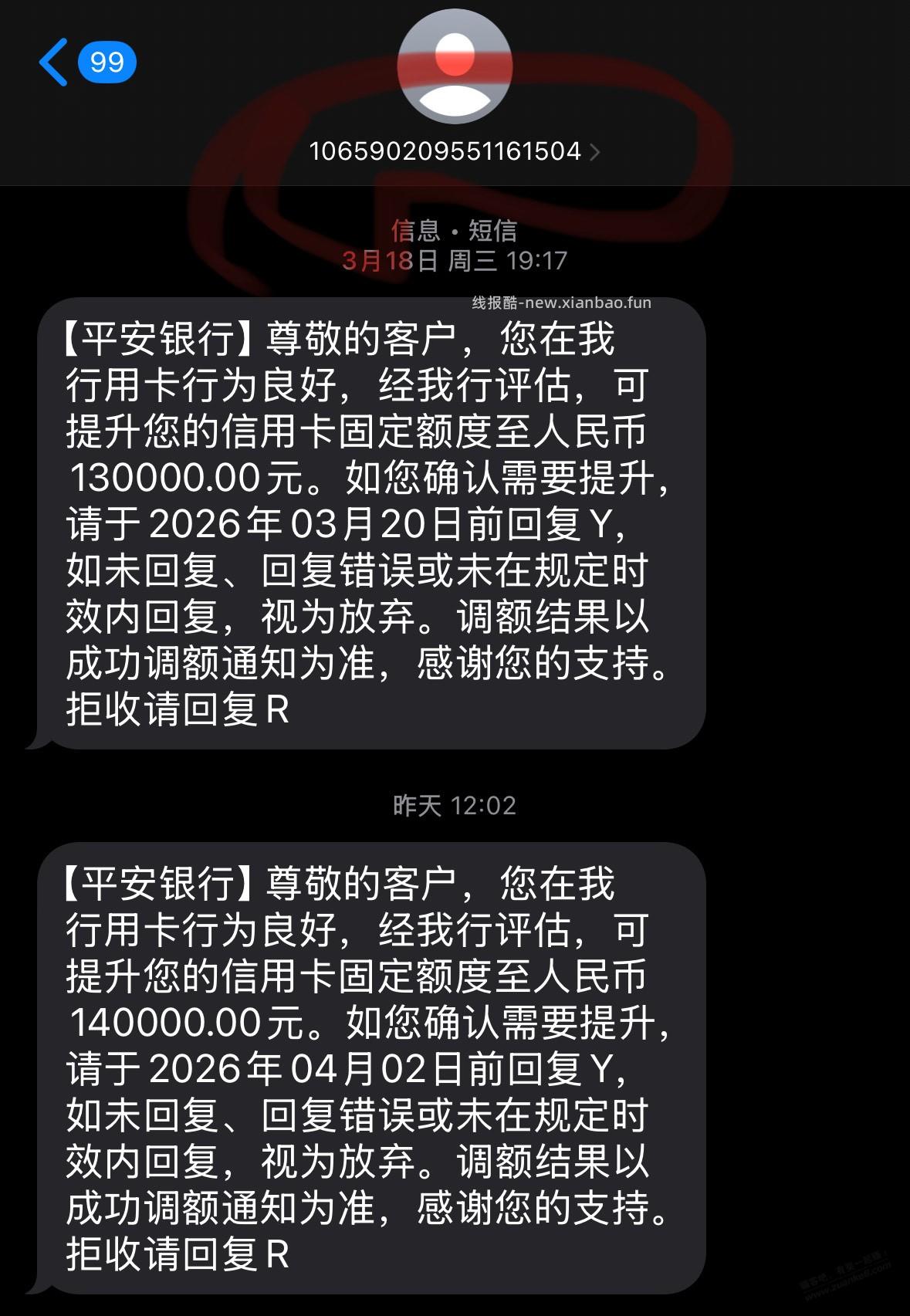Select the timestamp 3月18日 周三 19:17

(454, 261)
